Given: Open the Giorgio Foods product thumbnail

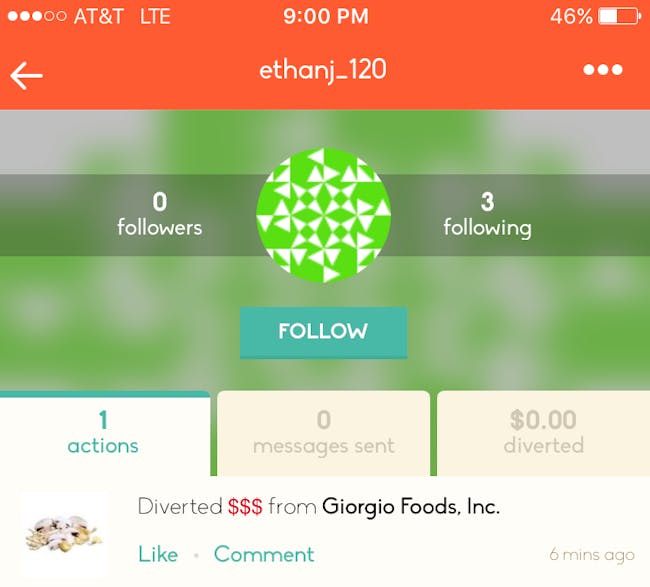Looking at the screenshot, I should (63, 532).
